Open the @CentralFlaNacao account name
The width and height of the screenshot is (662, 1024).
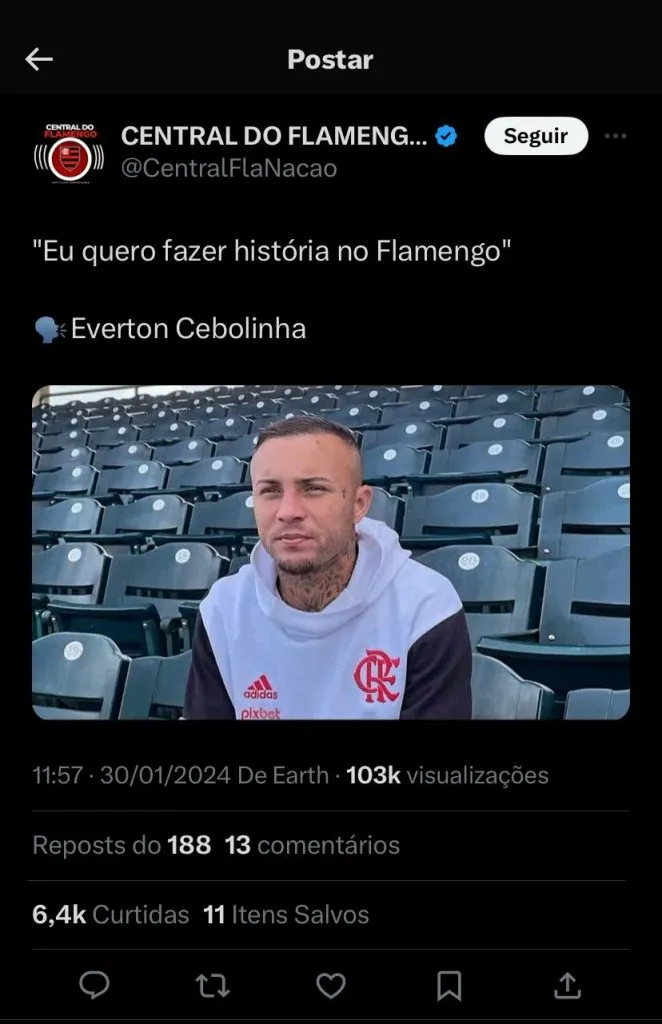pos(228,169)
